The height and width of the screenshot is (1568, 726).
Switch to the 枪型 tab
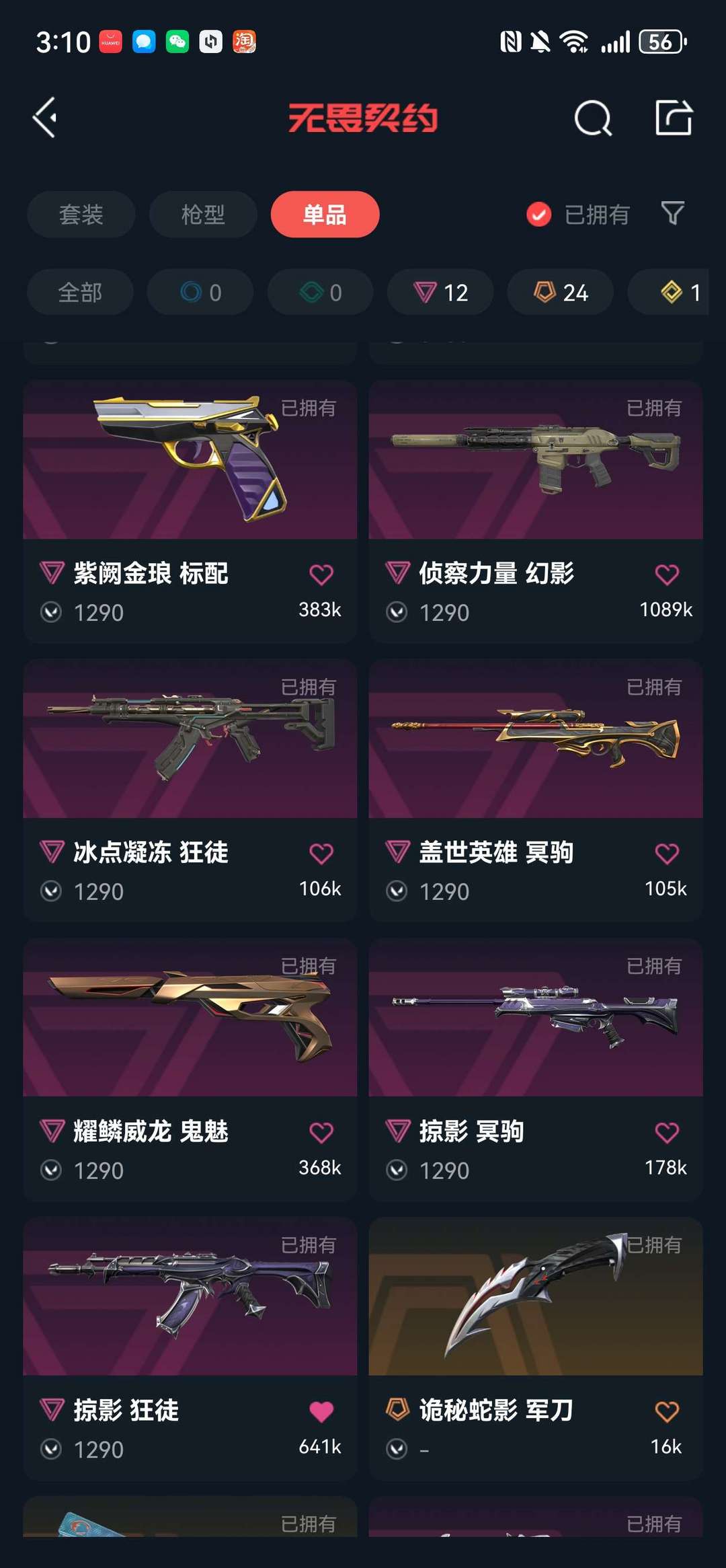click(x=203, y=215)
